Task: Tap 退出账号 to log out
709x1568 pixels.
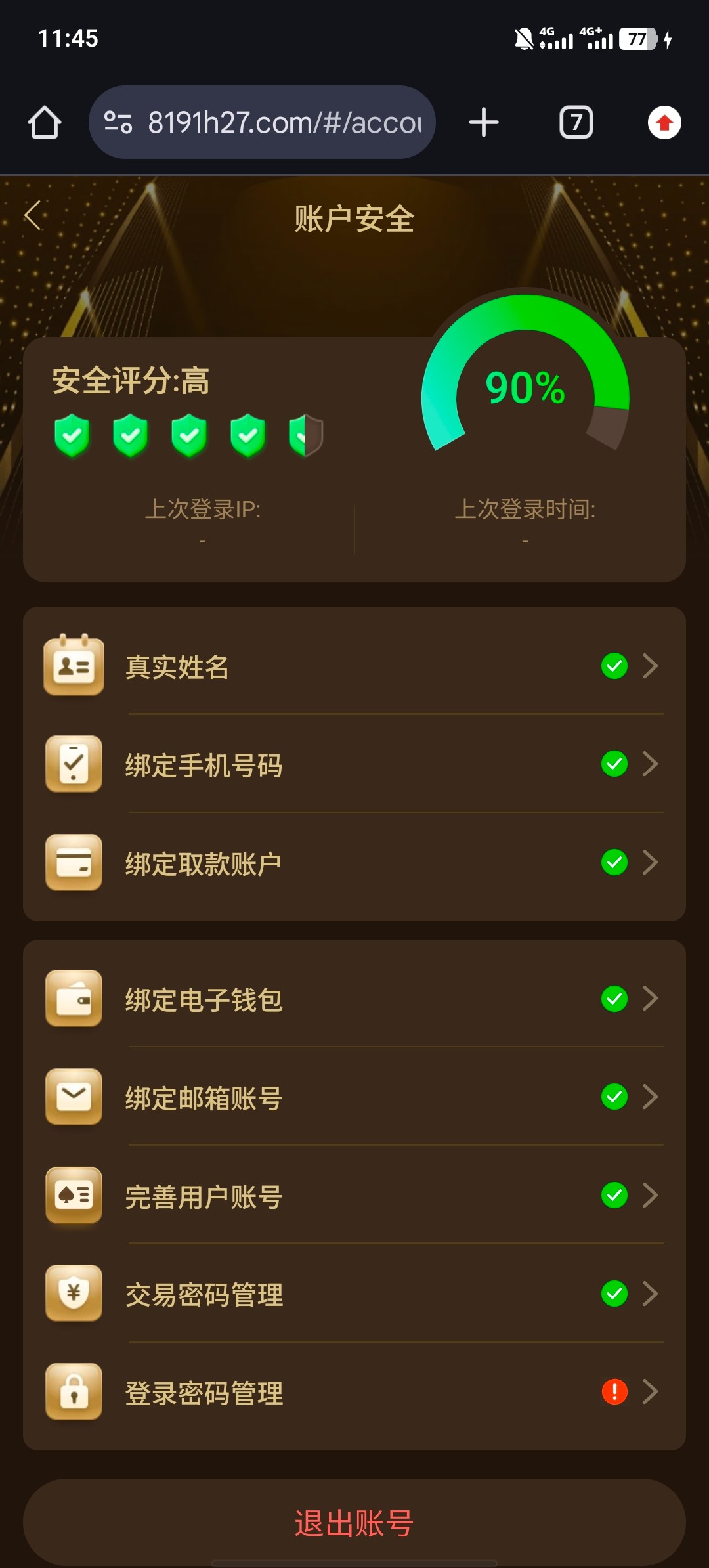Action: pyautogui.click(x=354, y=1522)
